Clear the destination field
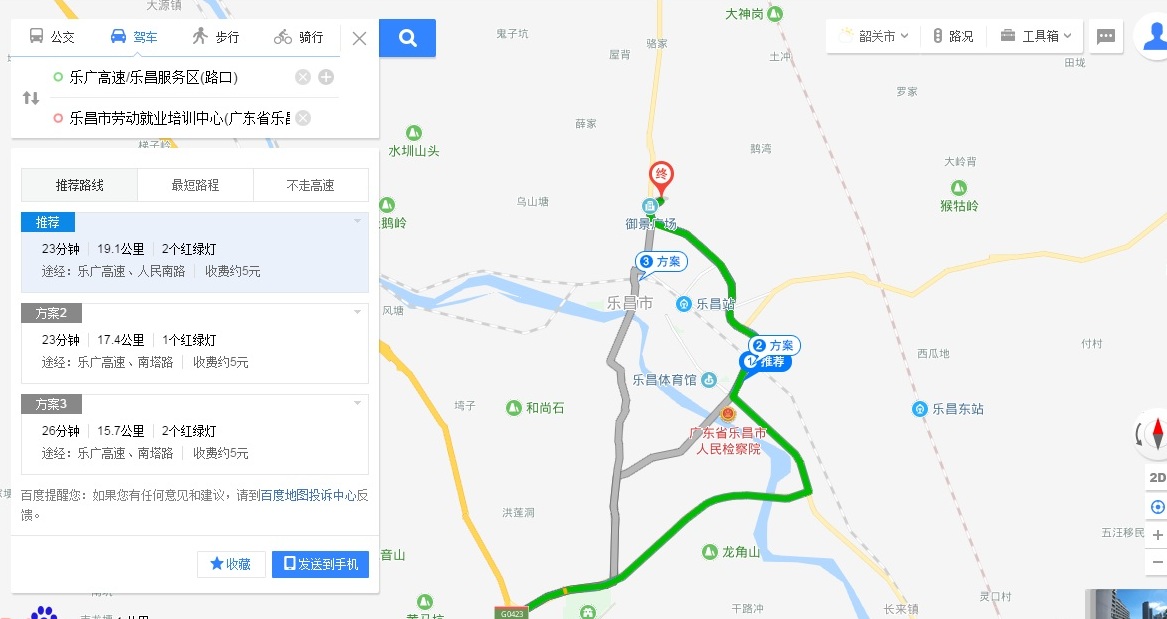The image size is (1167, 619). [303, 118]
